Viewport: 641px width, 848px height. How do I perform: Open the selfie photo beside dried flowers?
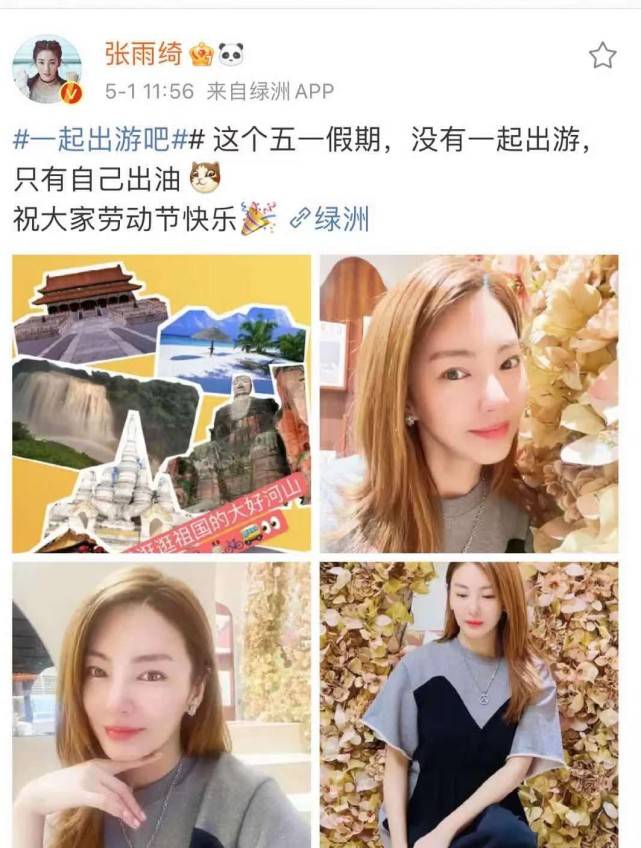pyautogui.click(x=468, y=403)
